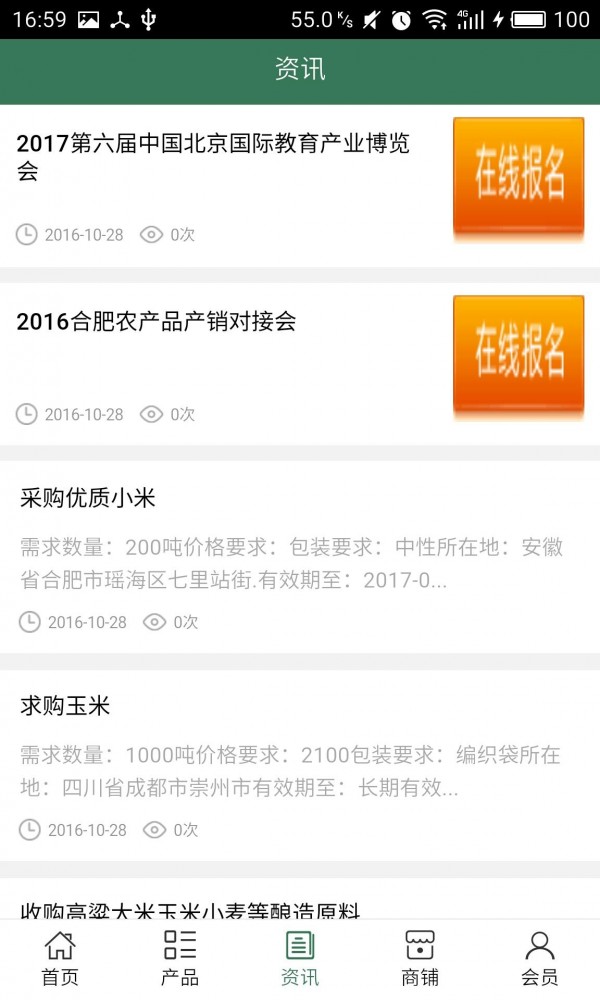Open the 会员 tab

pyautogui.click(x=540, y=959)
